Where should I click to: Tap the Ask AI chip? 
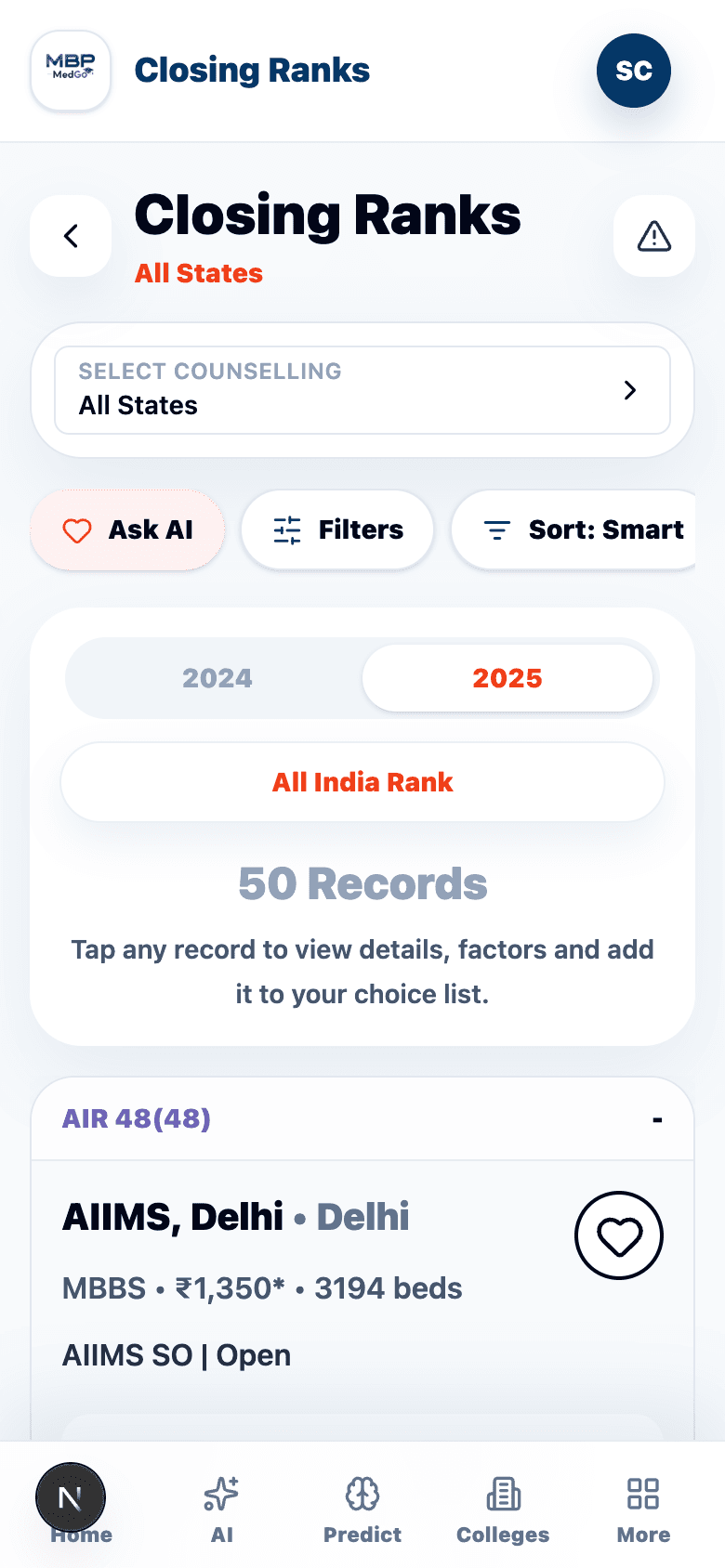click(128, 529)
